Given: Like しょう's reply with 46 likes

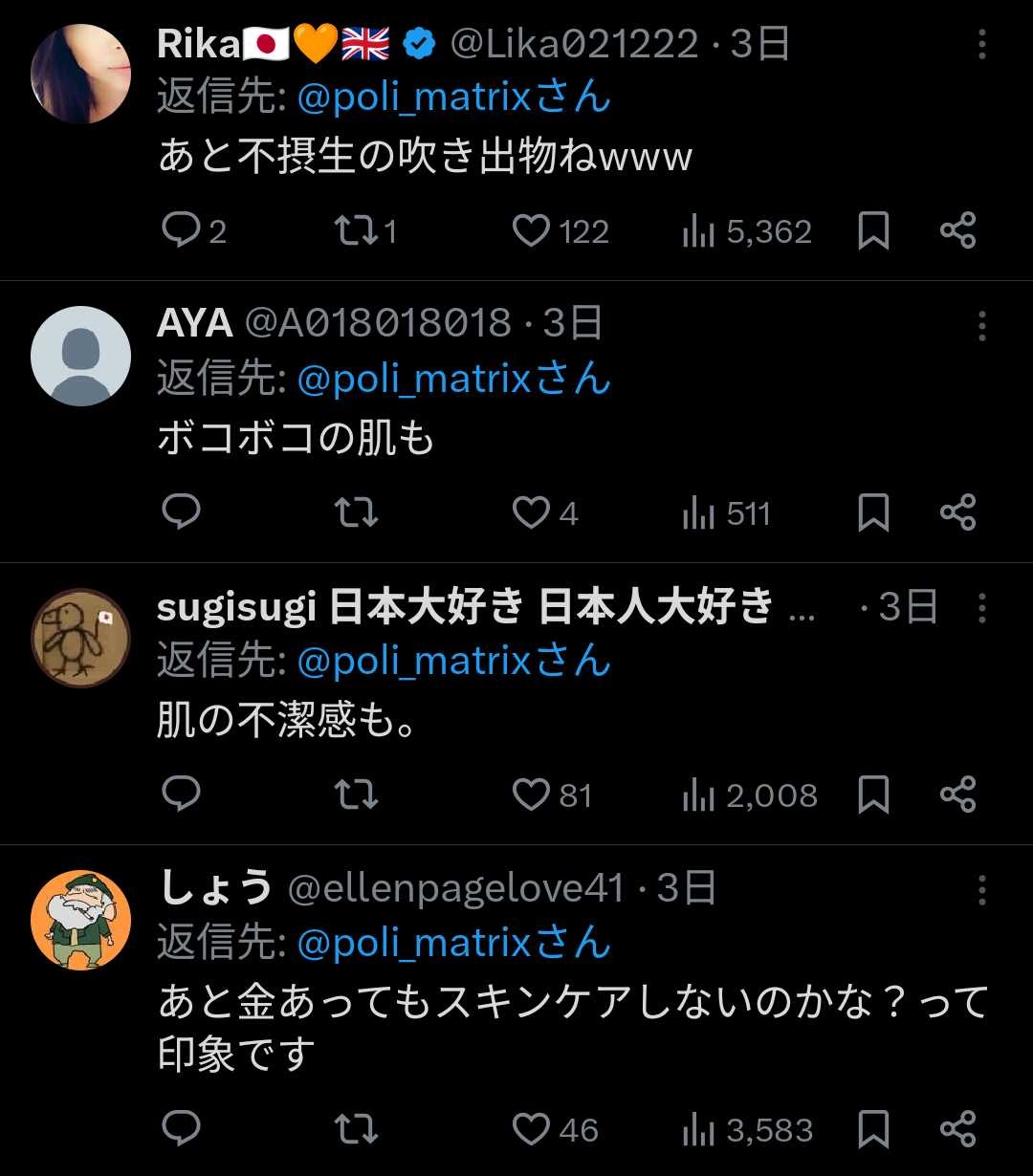Looking at the screenshot, I should pyautogui.click(x=532, y=1129).
